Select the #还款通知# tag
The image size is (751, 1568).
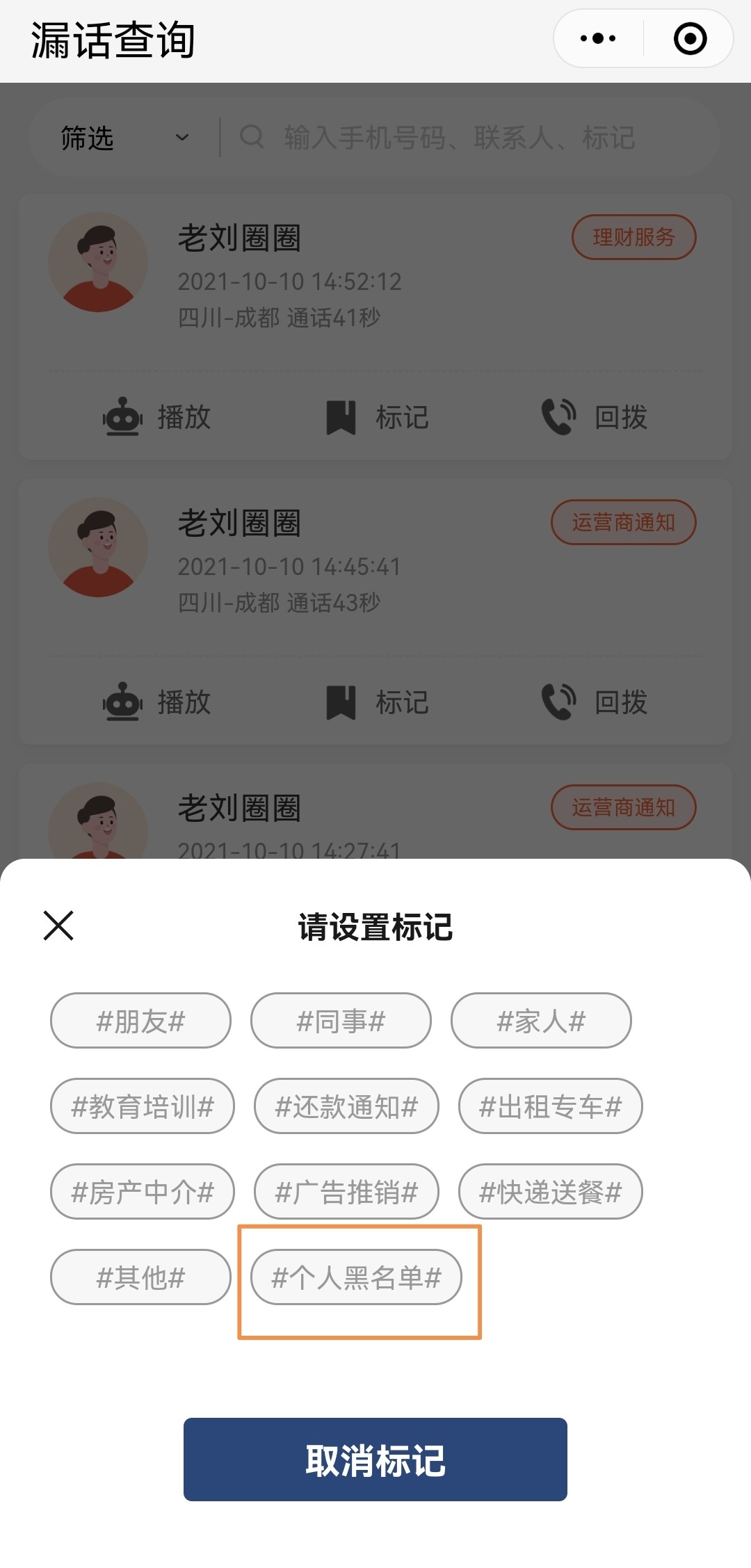tap(346, 1106)
